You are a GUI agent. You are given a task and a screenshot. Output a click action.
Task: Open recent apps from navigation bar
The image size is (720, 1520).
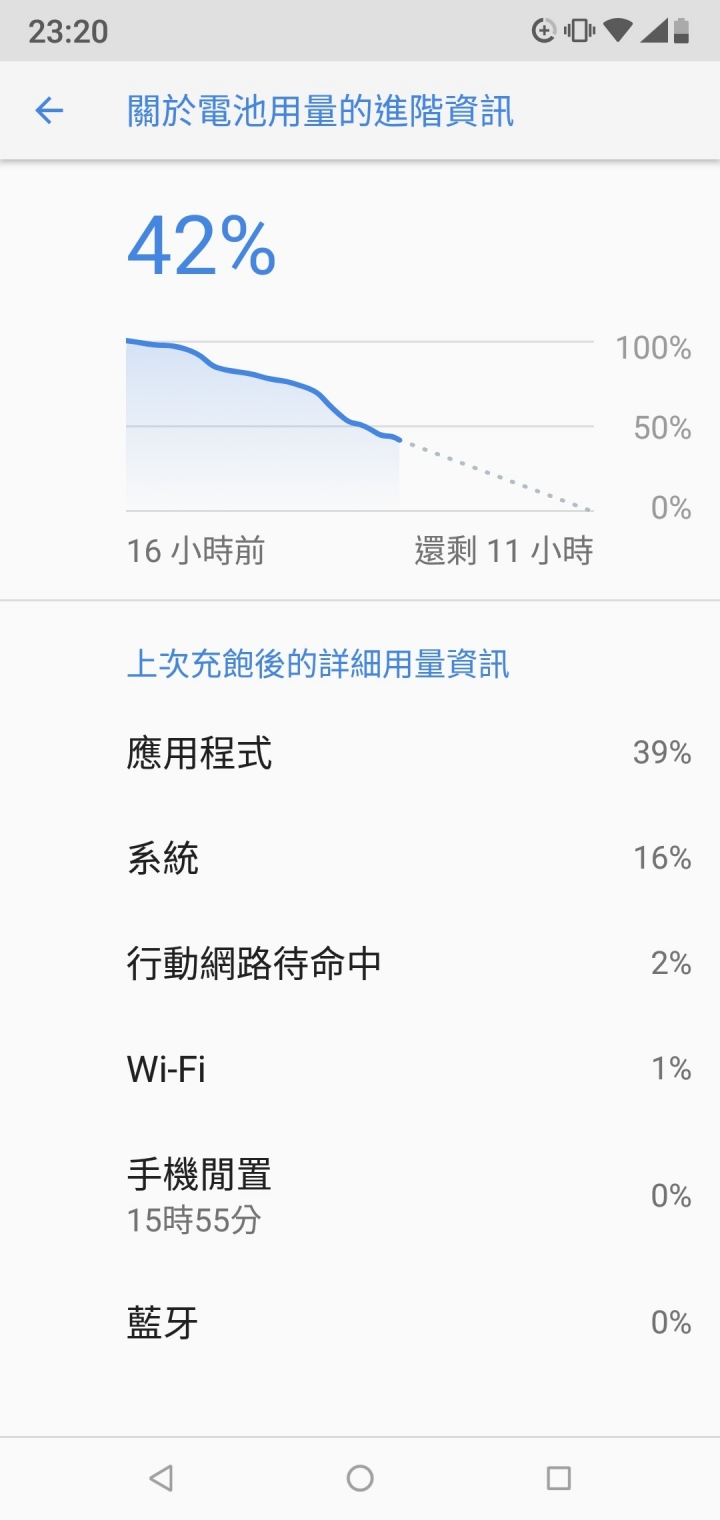click(558, 1478)
